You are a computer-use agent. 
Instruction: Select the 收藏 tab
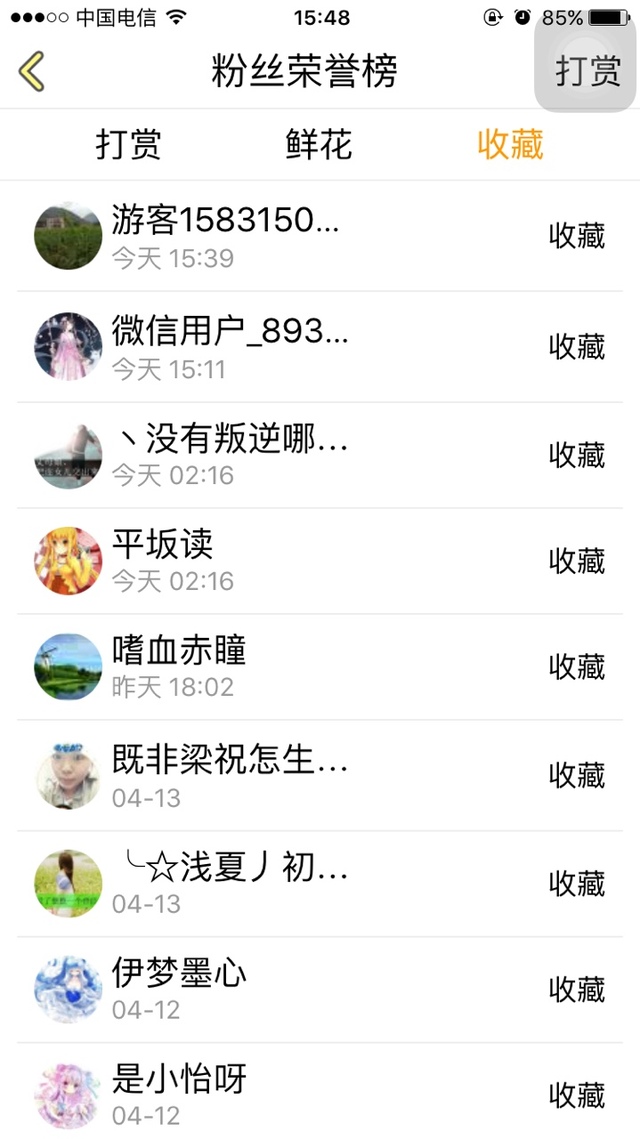coord(510,144)
